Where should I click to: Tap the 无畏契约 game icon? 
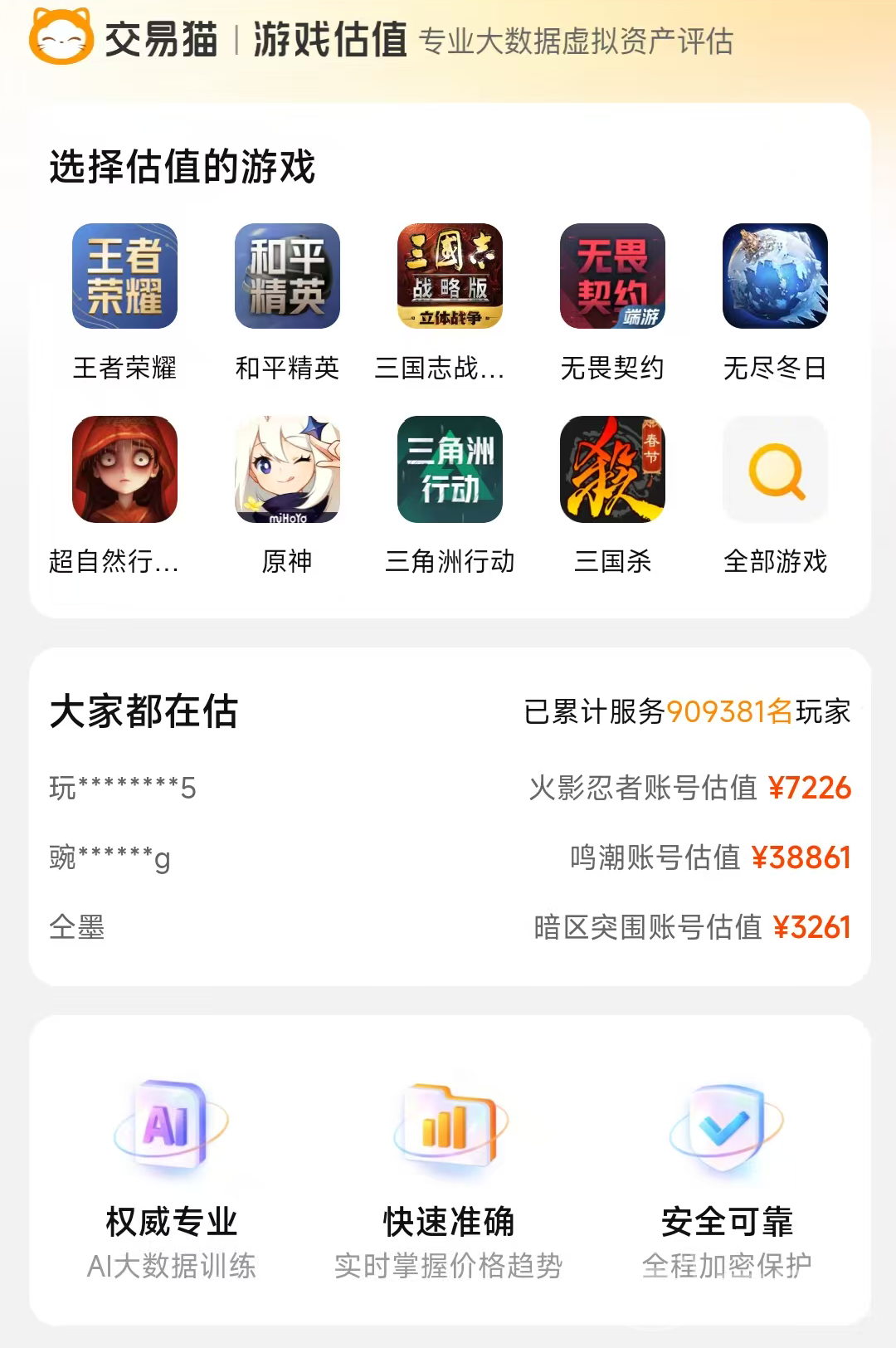point(612,276)
